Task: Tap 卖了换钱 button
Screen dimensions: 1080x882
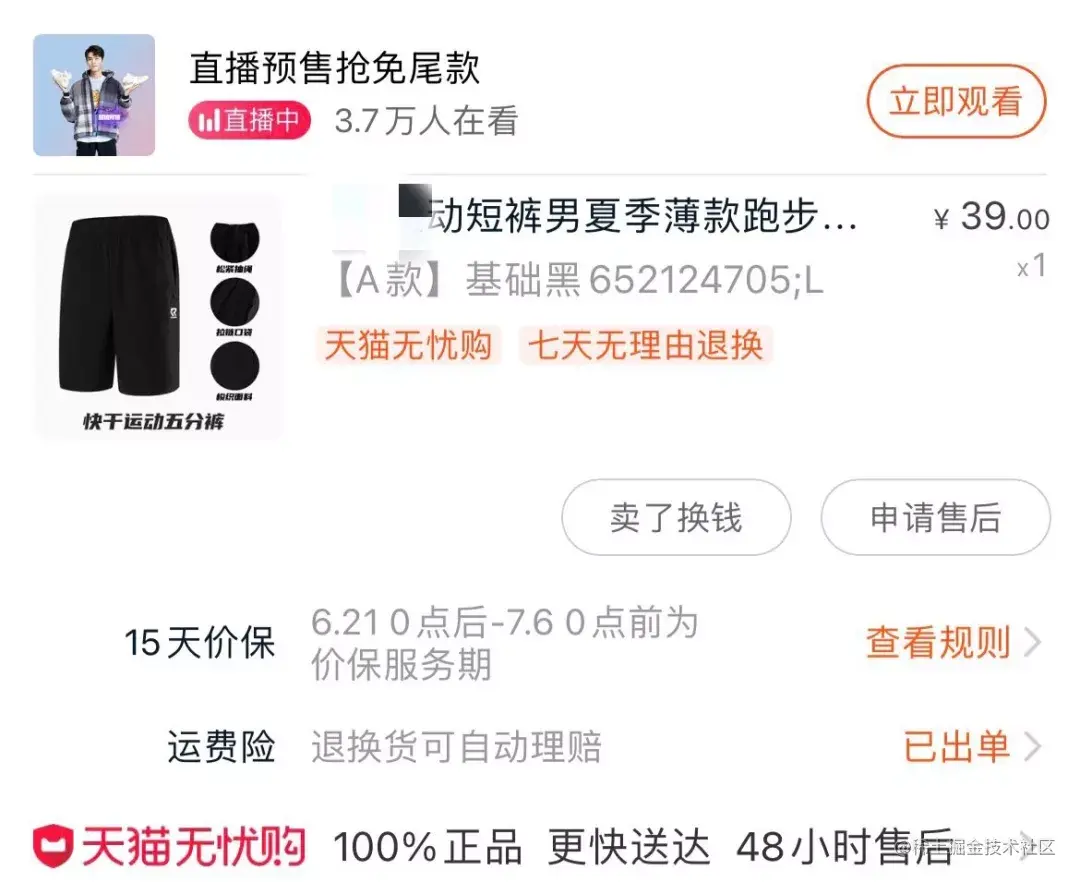Action: pos(676,518)
